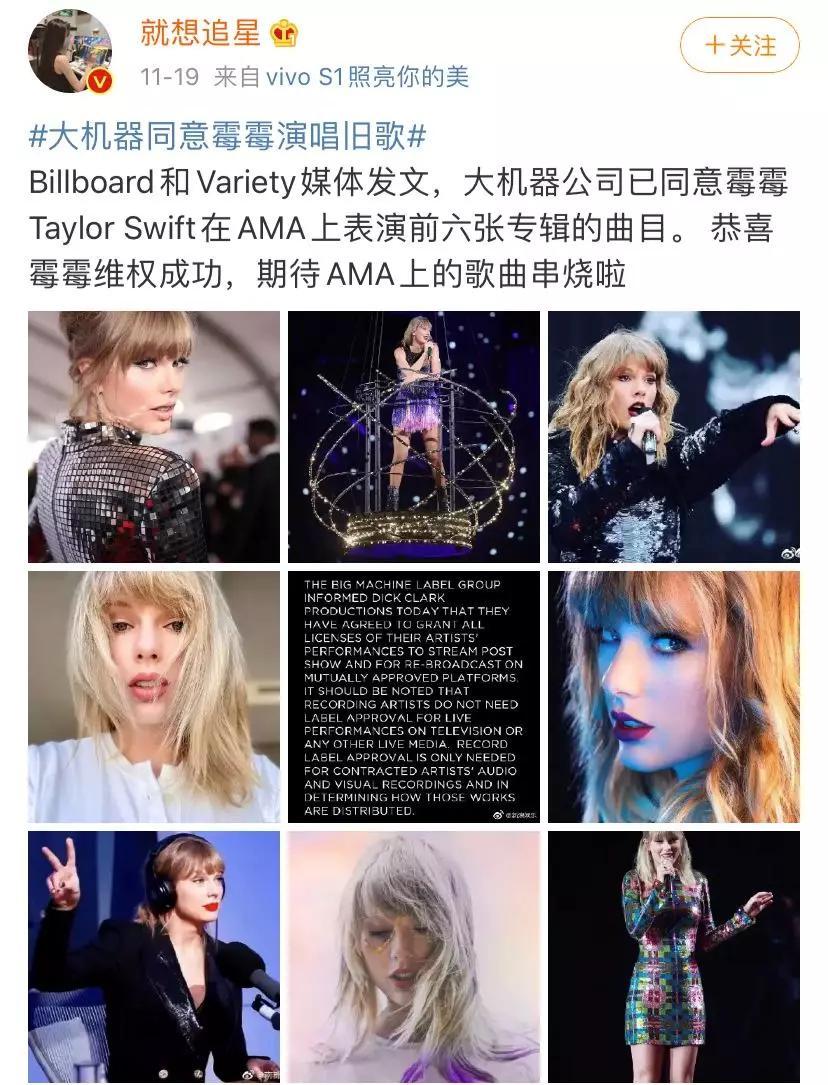Open the #大机器同意霉霉演唱旧歌# hashtag topic
This screenshot has height=1085, width=828.
(228, 134)
